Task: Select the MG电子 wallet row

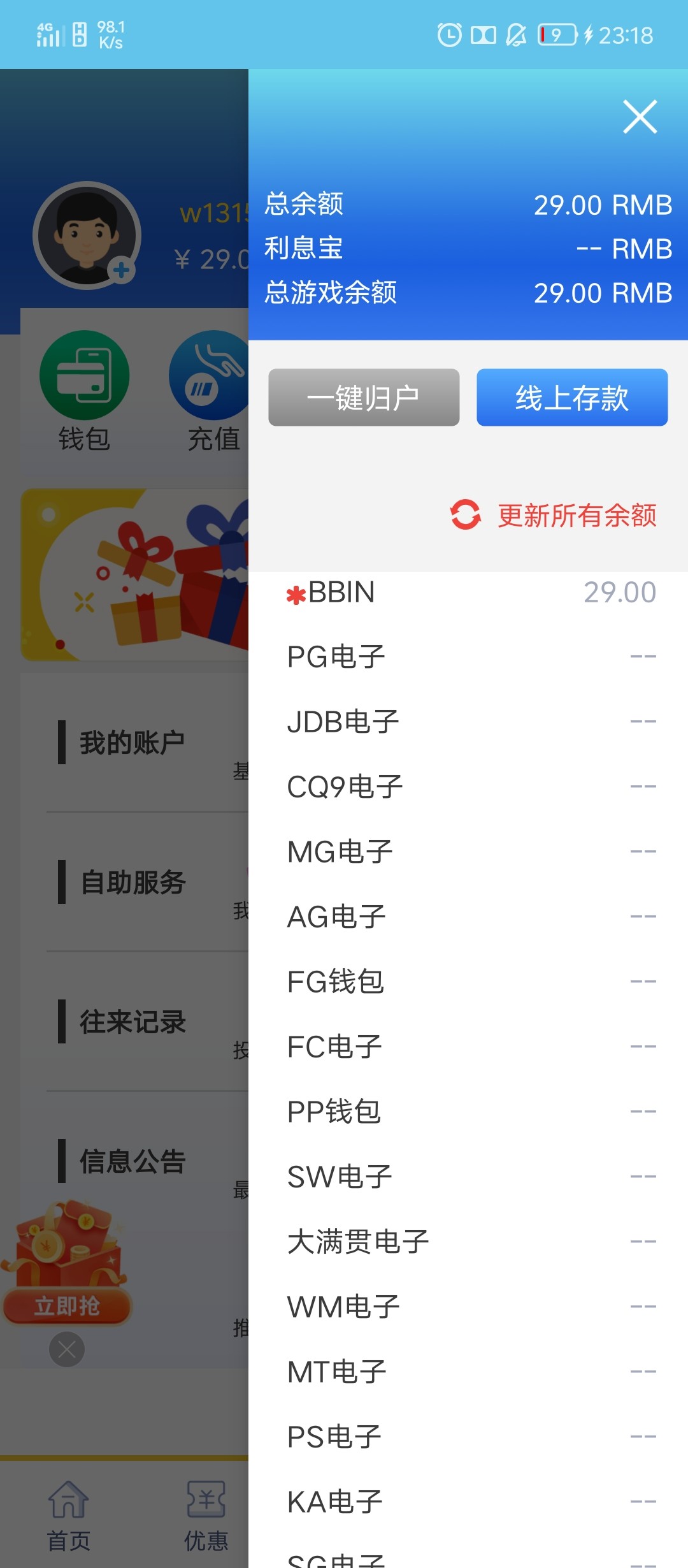Action: pyautogui.click(x=468, y=852)
